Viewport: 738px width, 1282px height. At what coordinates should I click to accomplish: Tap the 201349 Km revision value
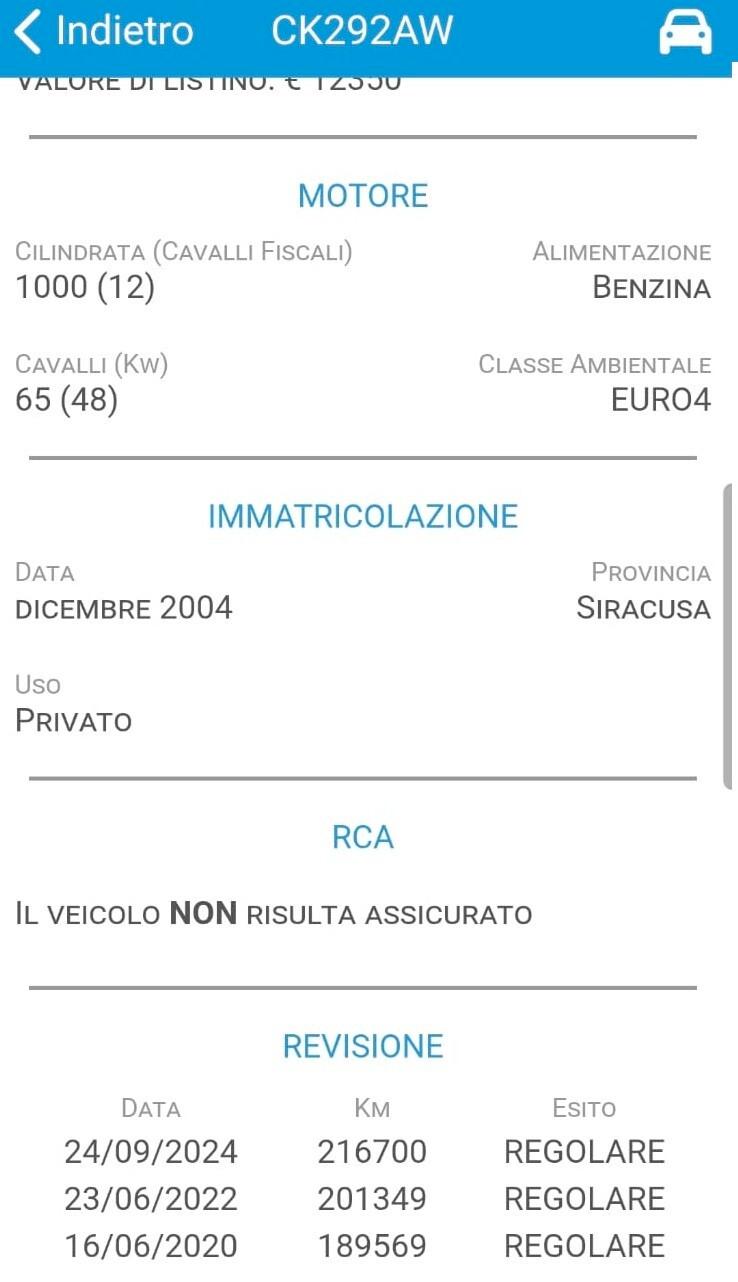click(x=371, y=1198)
